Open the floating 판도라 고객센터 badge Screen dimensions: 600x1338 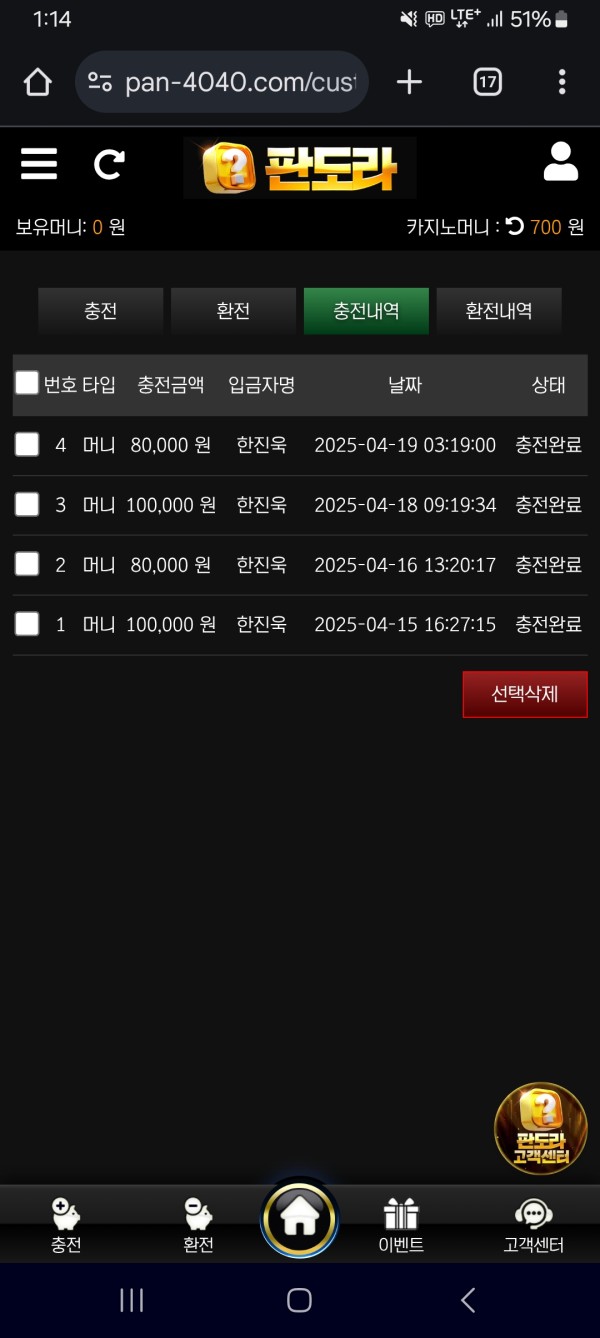(541, 1128)
